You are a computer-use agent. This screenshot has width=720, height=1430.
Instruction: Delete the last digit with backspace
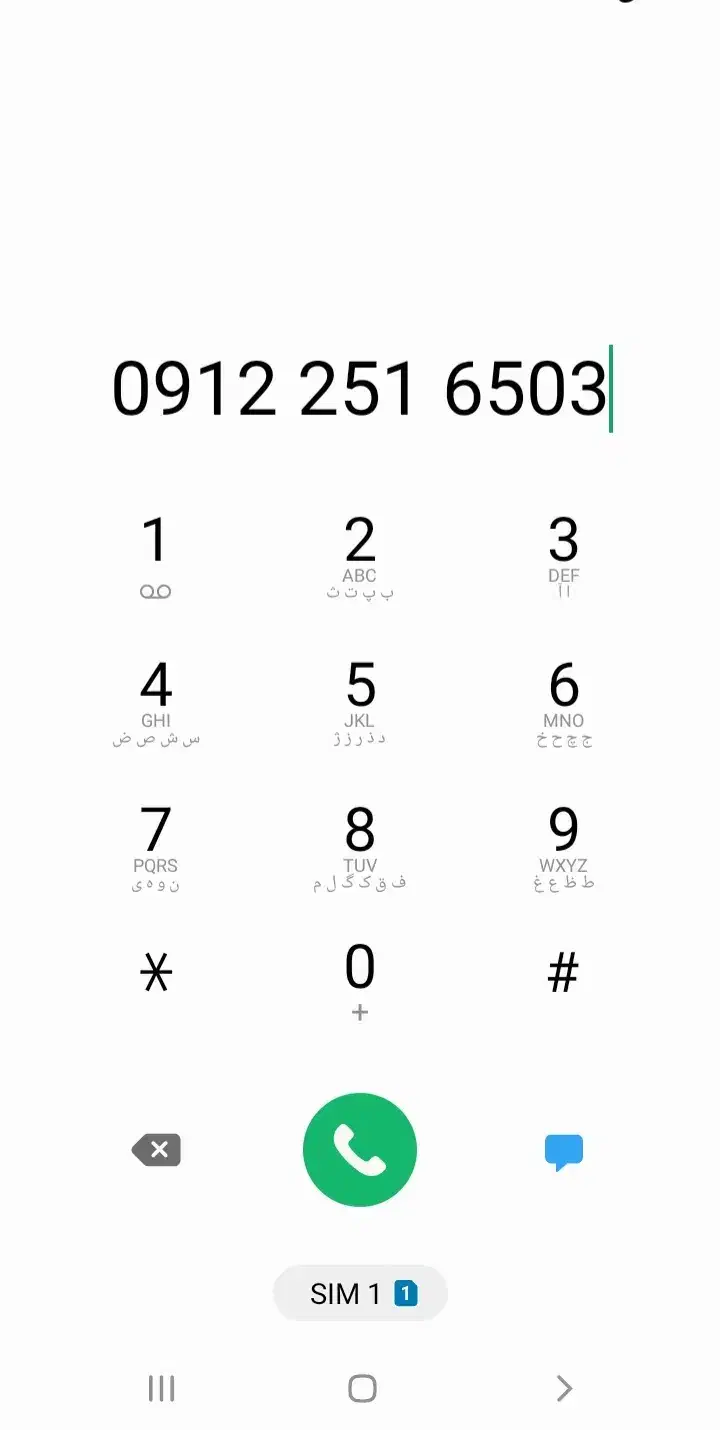(x=157, y=1150)
